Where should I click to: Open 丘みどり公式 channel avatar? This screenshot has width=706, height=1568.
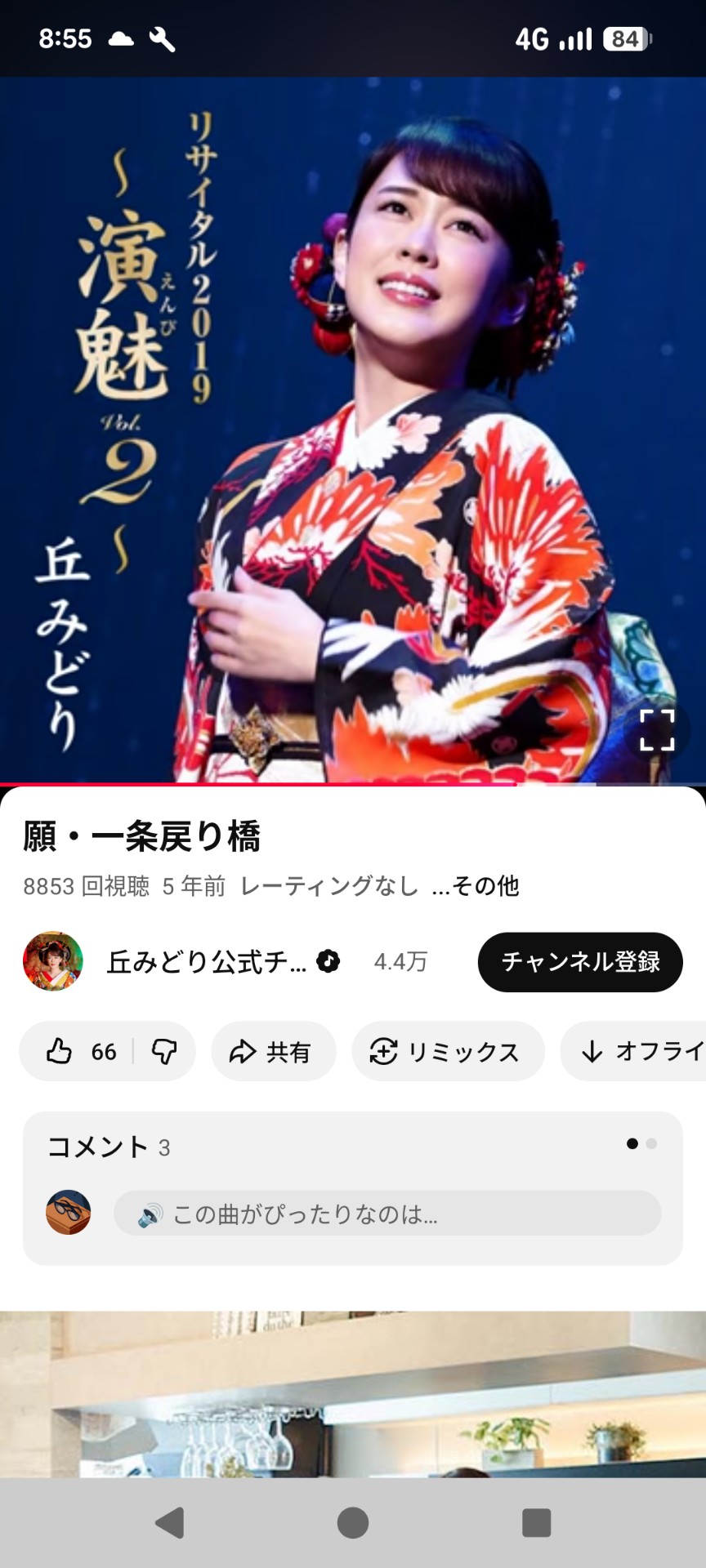[x=53, y=961]
